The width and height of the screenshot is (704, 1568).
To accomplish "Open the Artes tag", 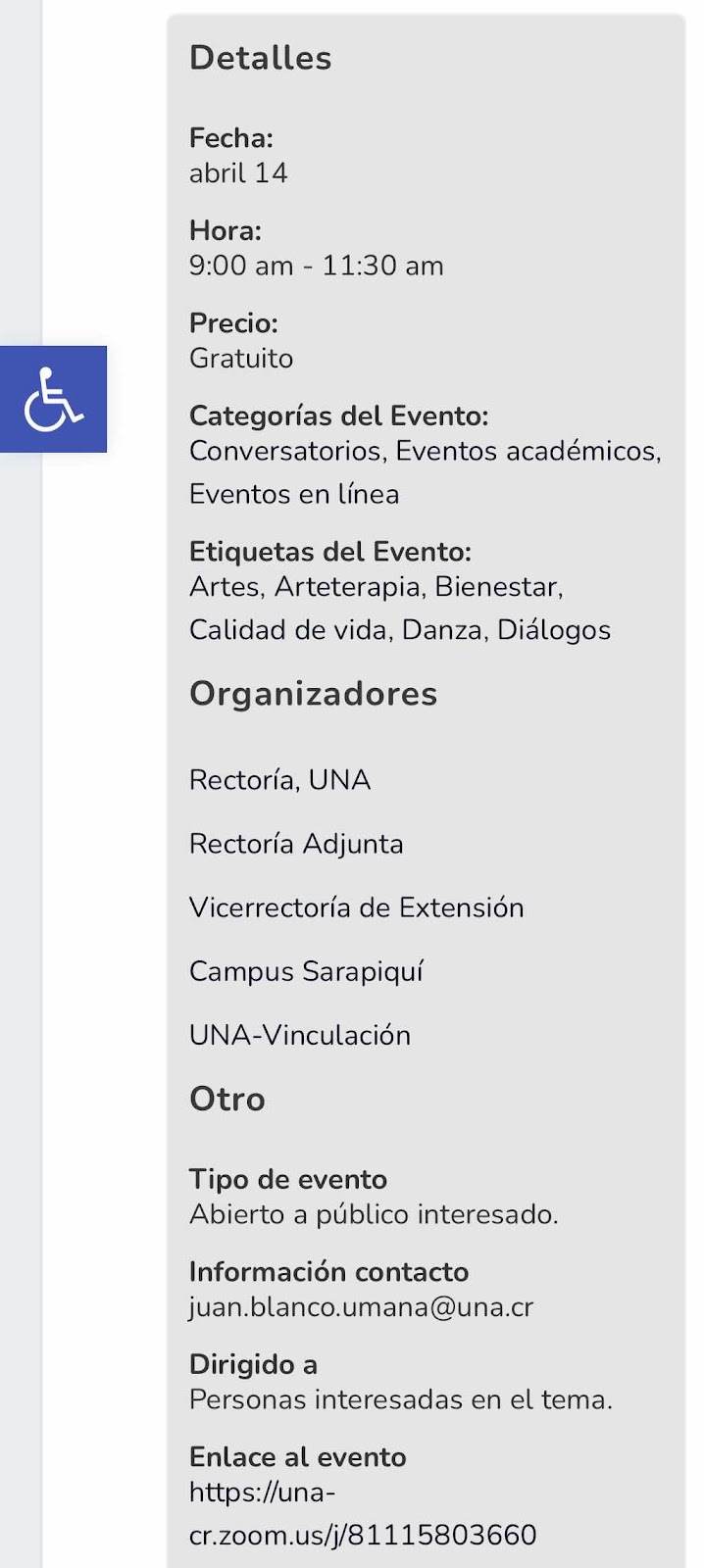I will coord(224,587).
